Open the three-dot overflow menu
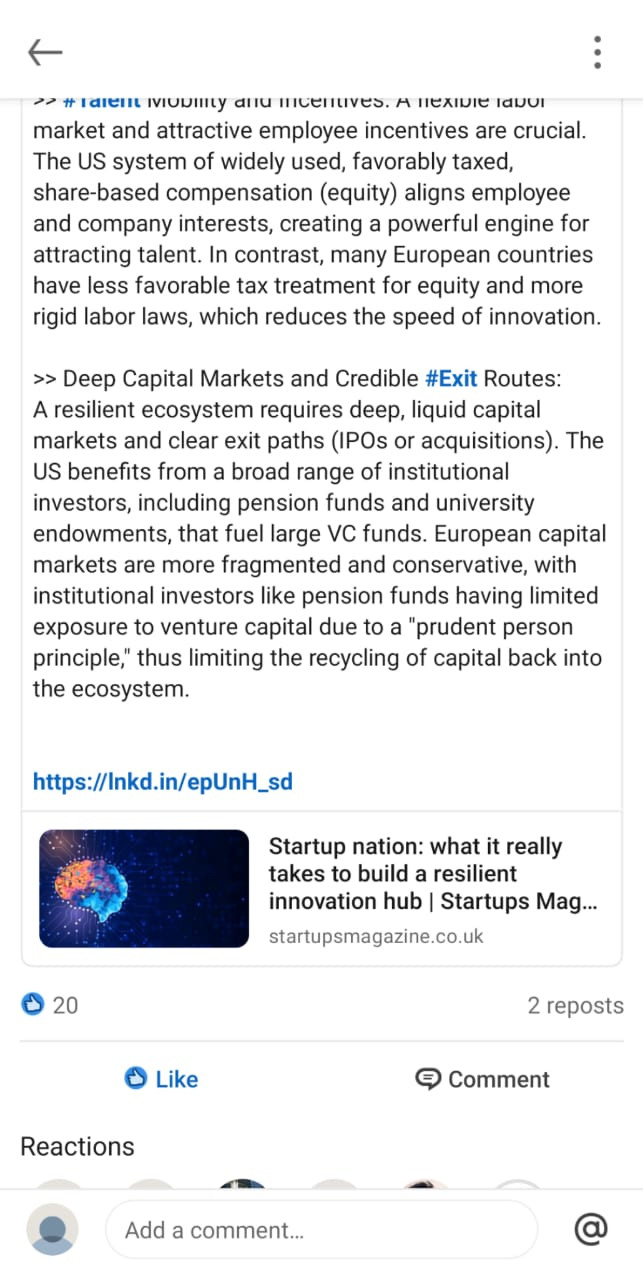The image size is (643, 1280). coord(597,52)
